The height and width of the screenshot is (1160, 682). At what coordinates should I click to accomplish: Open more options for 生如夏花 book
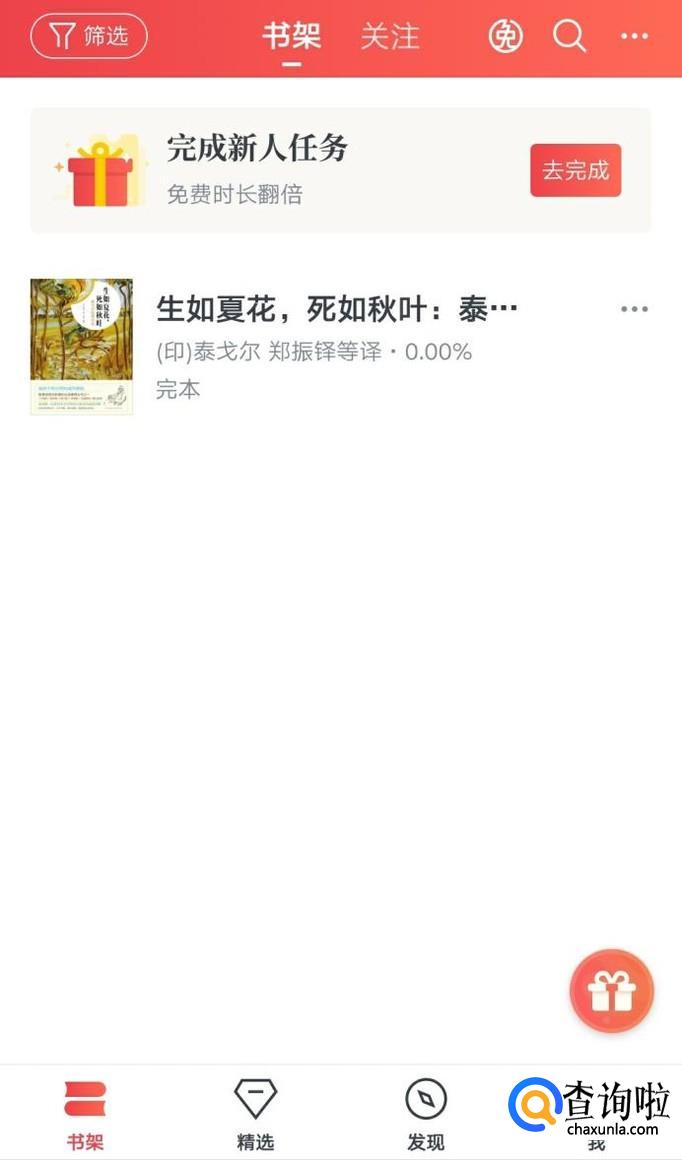634,309
